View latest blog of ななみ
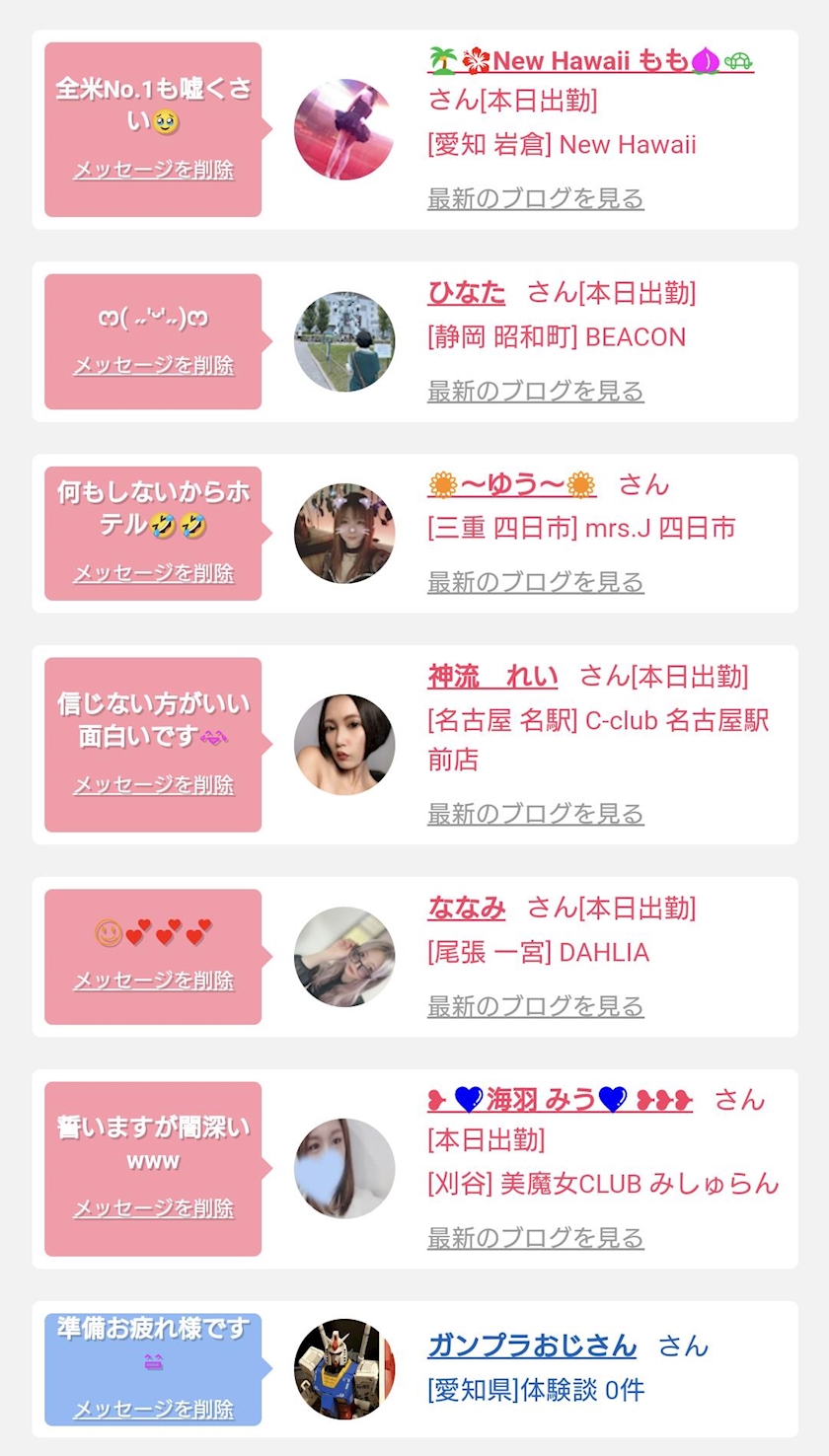 tap(535, 1006)
